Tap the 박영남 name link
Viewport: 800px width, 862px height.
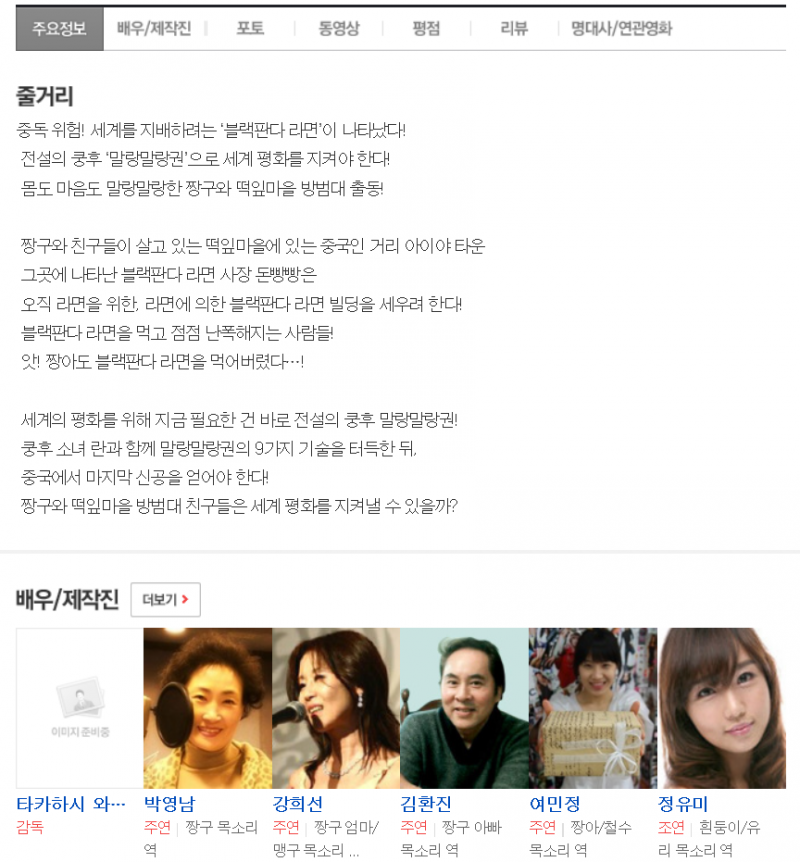point(170,804)
